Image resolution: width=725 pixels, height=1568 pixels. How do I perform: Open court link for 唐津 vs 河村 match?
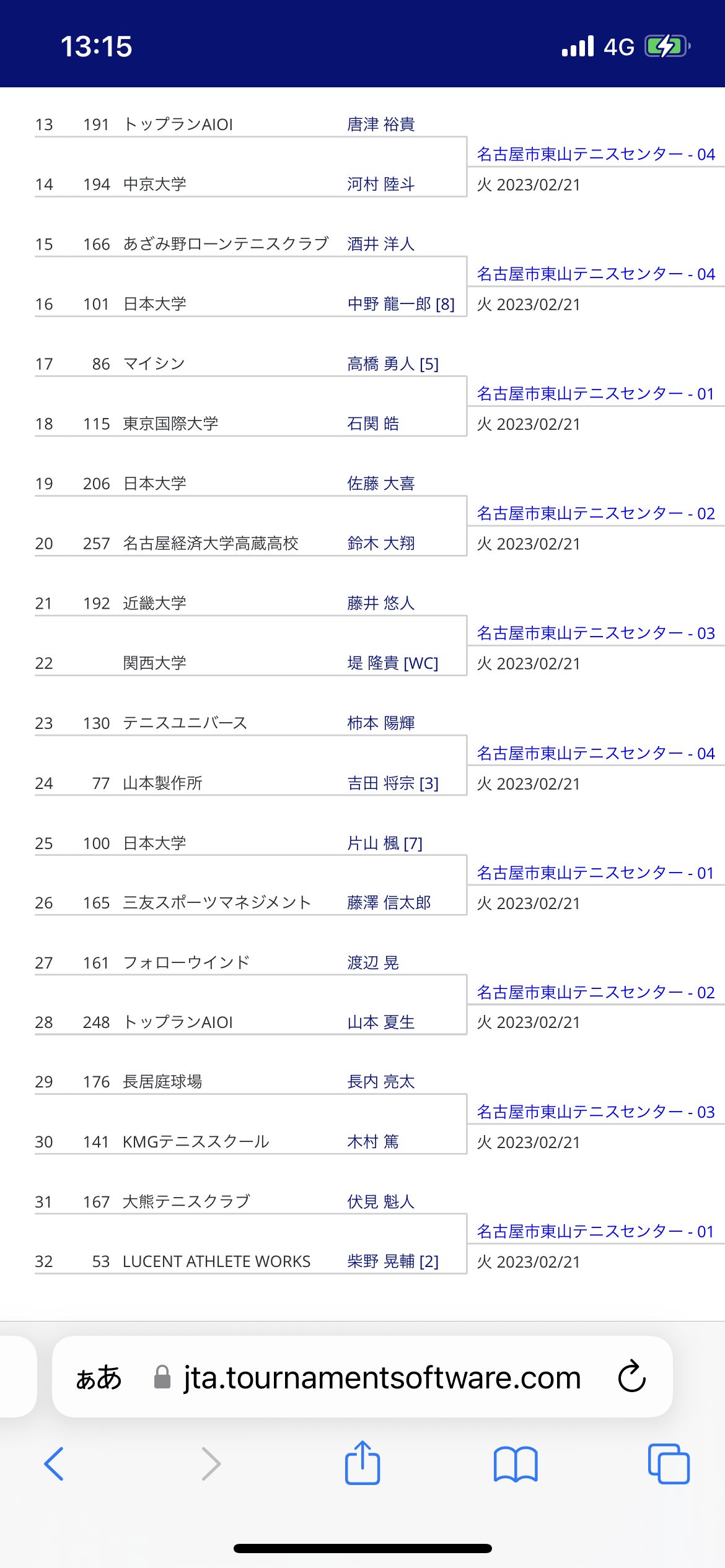(595, 154)
